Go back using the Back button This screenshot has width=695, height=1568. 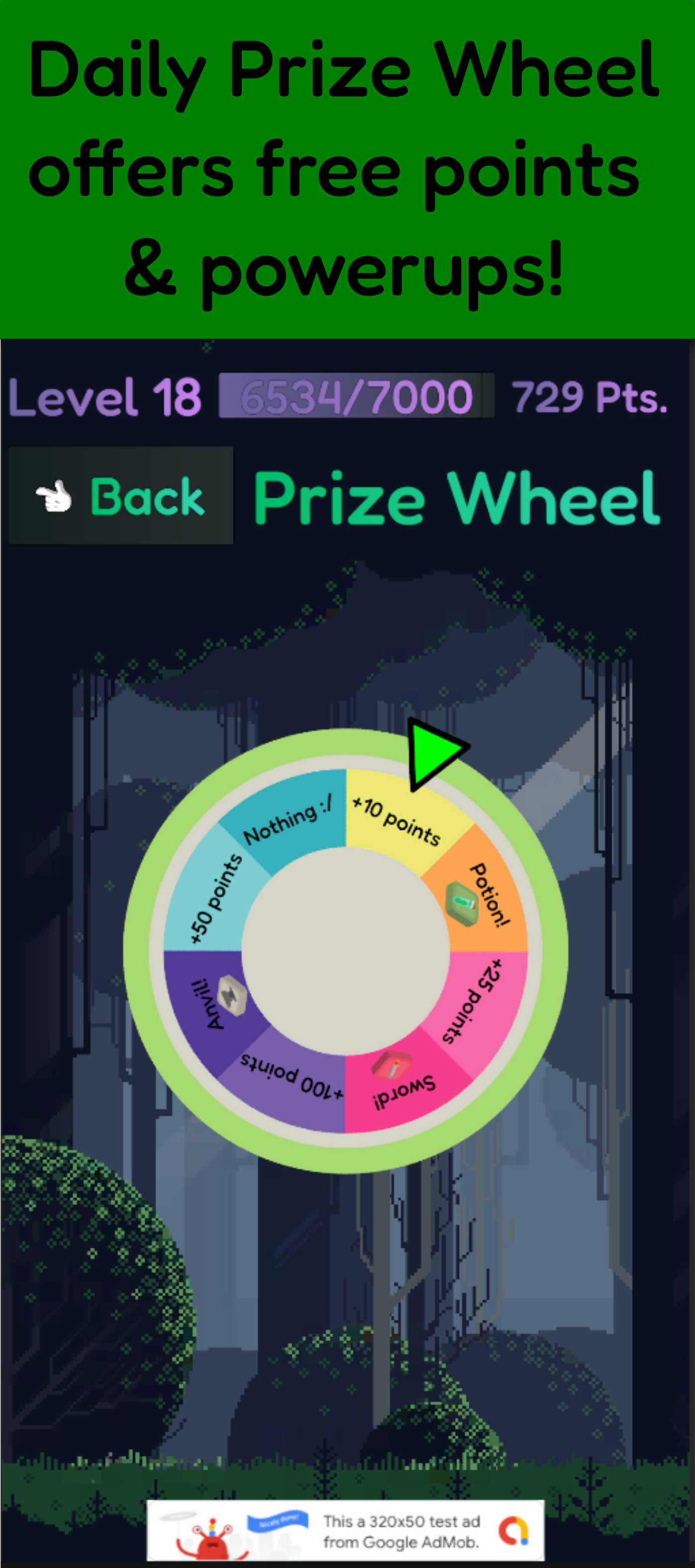pyautogui.click(x=120, y=495)
